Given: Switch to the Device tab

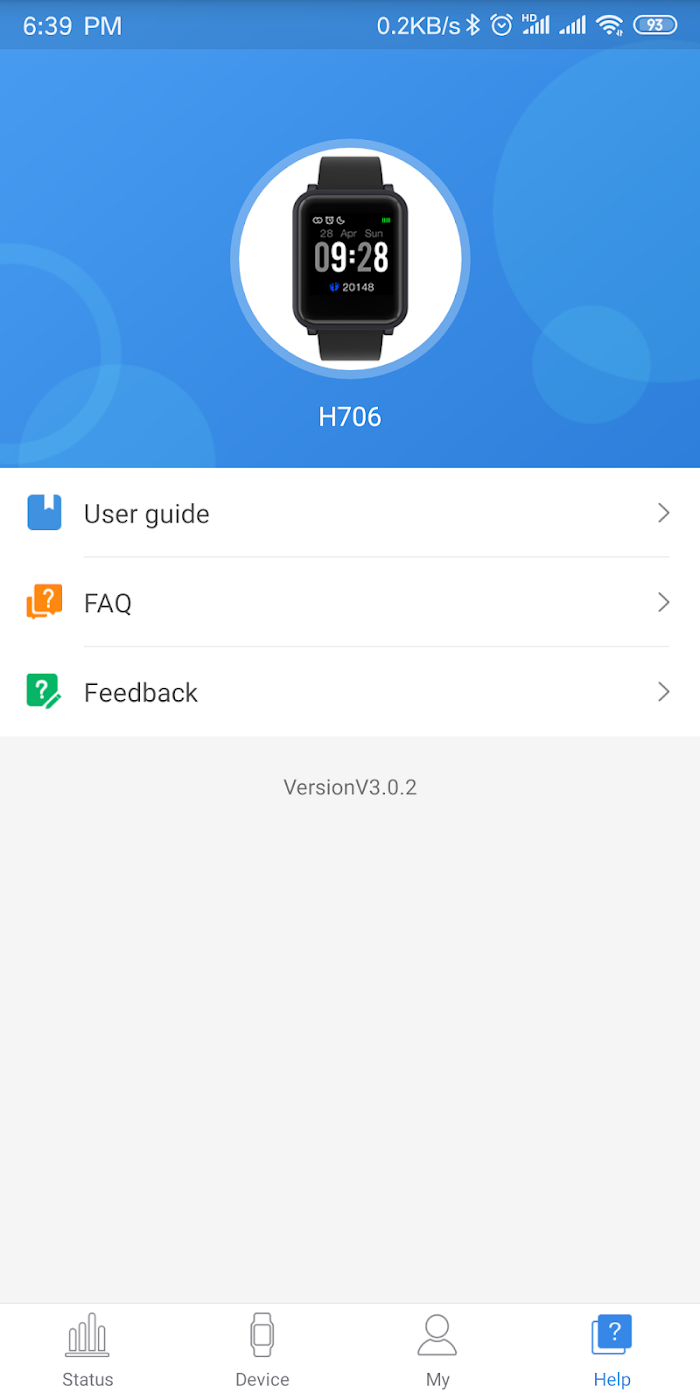Looking at the screenshot, I should (262, 1351).
